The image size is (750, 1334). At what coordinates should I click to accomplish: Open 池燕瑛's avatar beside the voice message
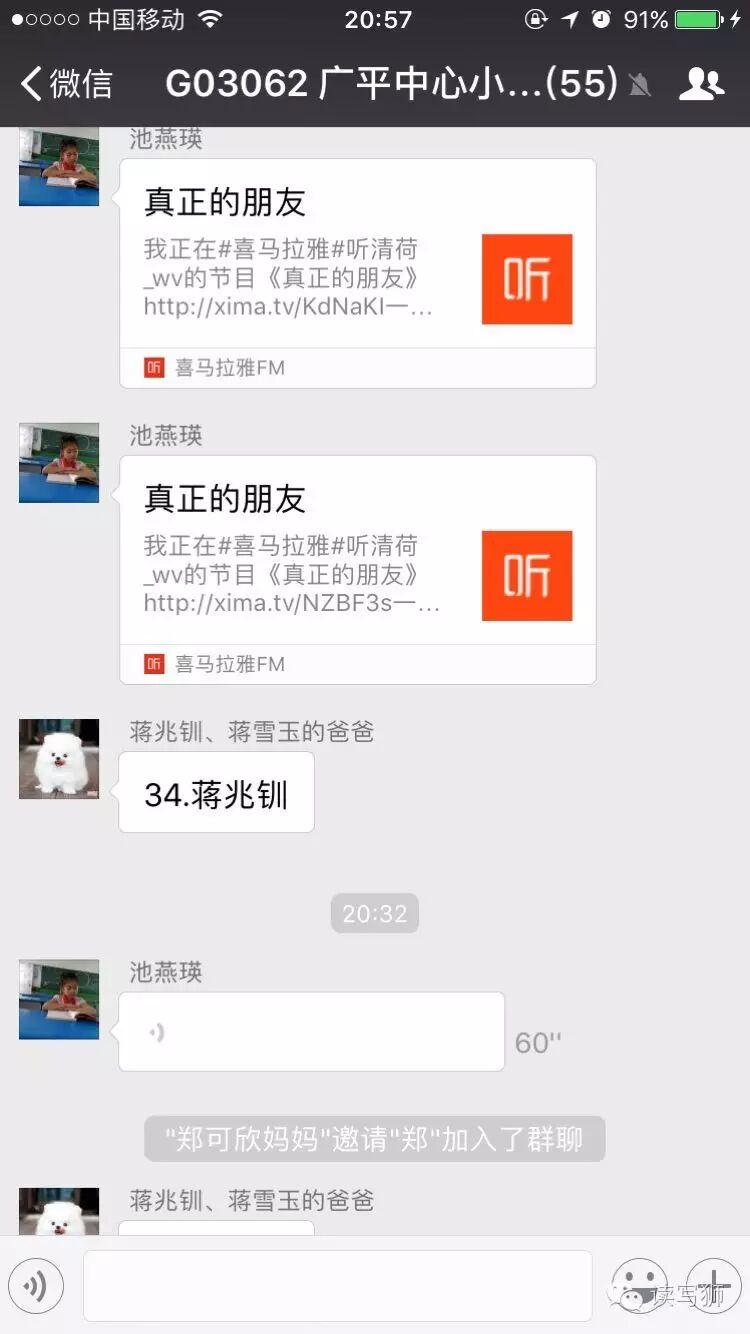(59, 999)
